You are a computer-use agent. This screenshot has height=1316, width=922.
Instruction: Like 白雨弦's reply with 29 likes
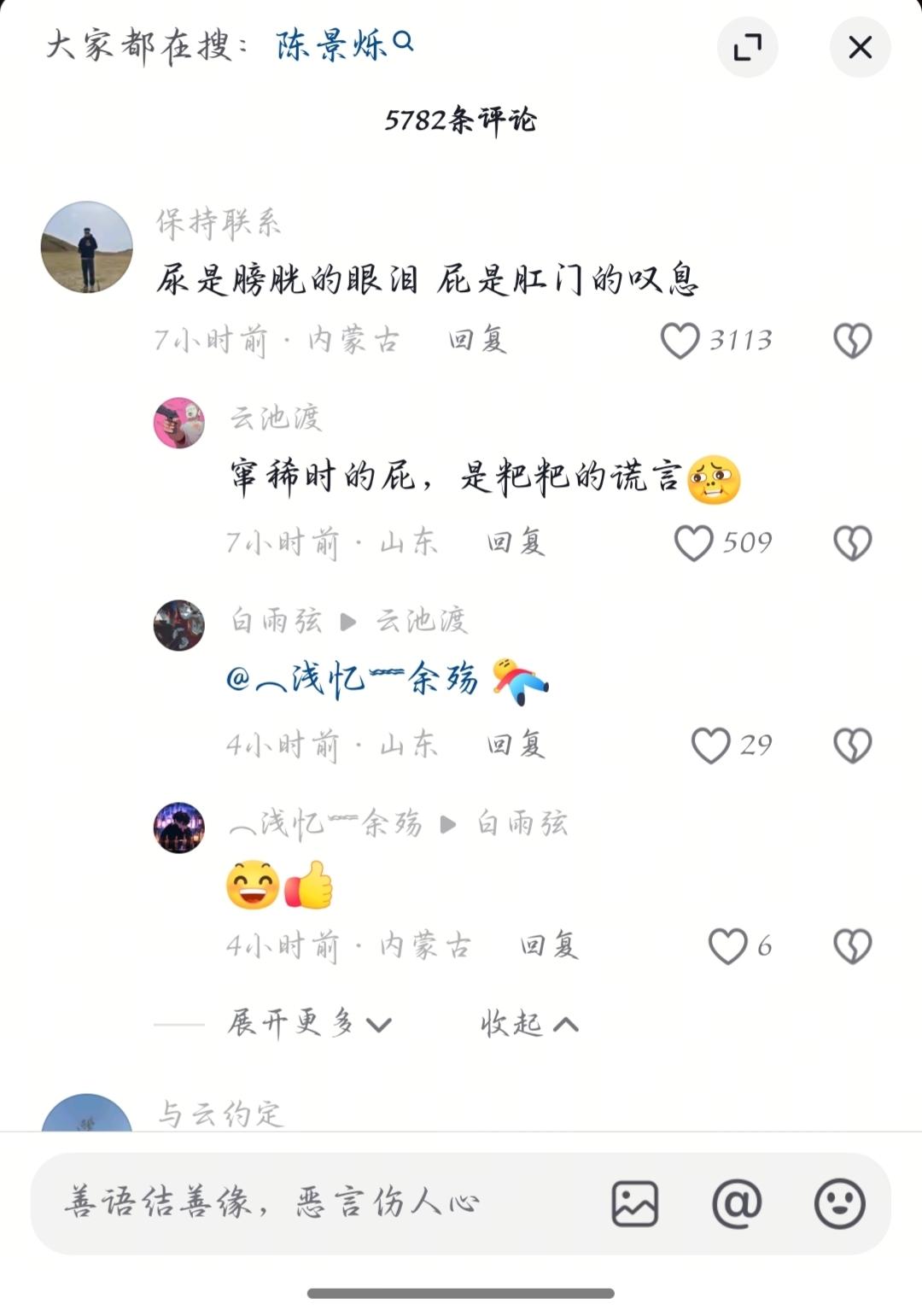(x=710, y=746)
